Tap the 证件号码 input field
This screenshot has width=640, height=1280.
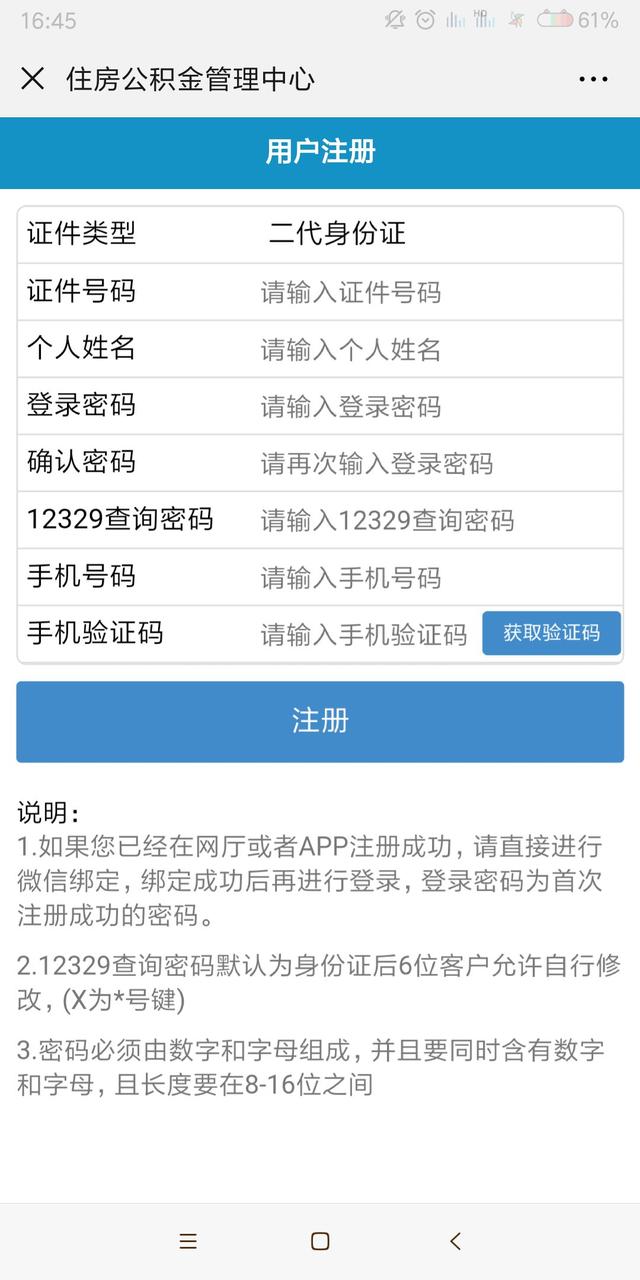point(438,292)
